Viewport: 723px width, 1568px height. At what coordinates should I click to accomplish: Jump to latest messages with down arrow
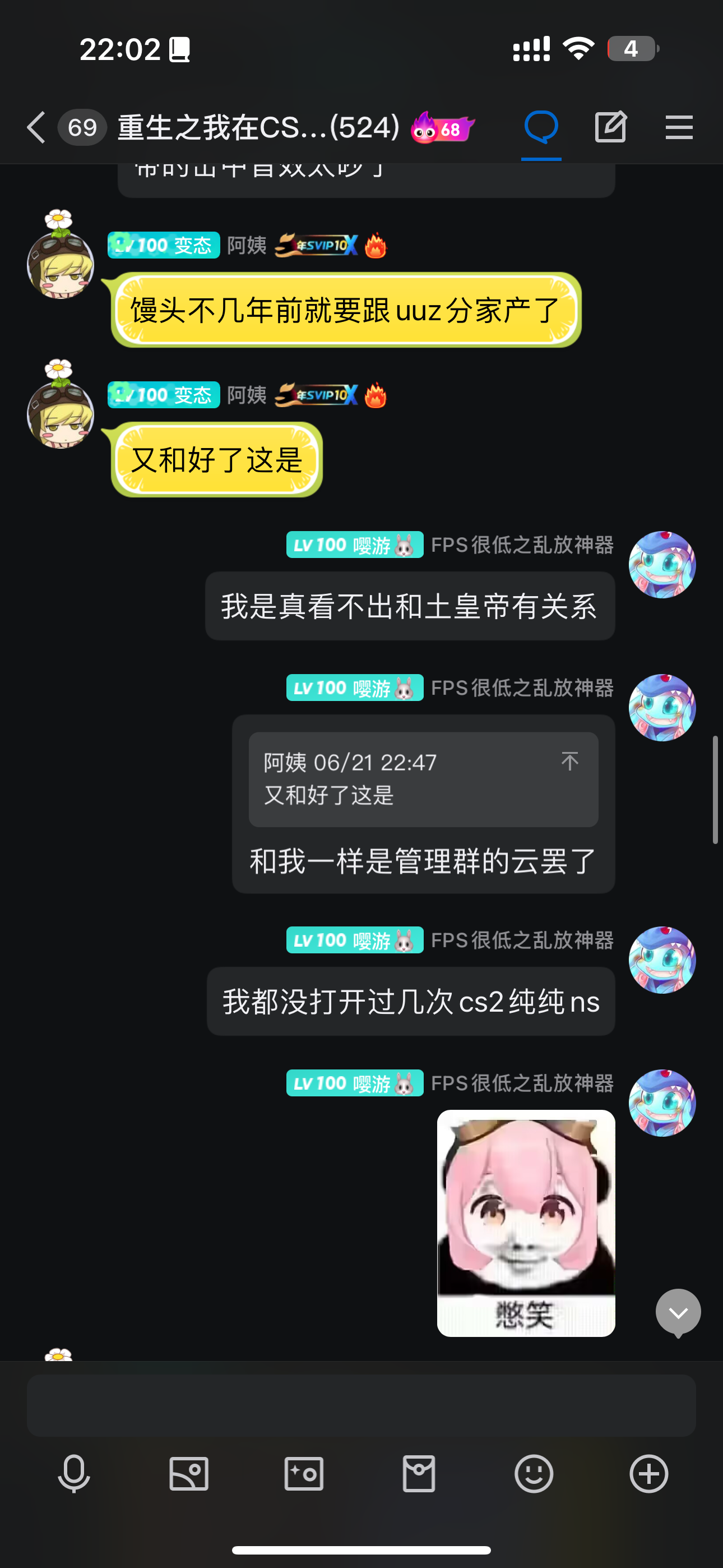pos(678,1312)
